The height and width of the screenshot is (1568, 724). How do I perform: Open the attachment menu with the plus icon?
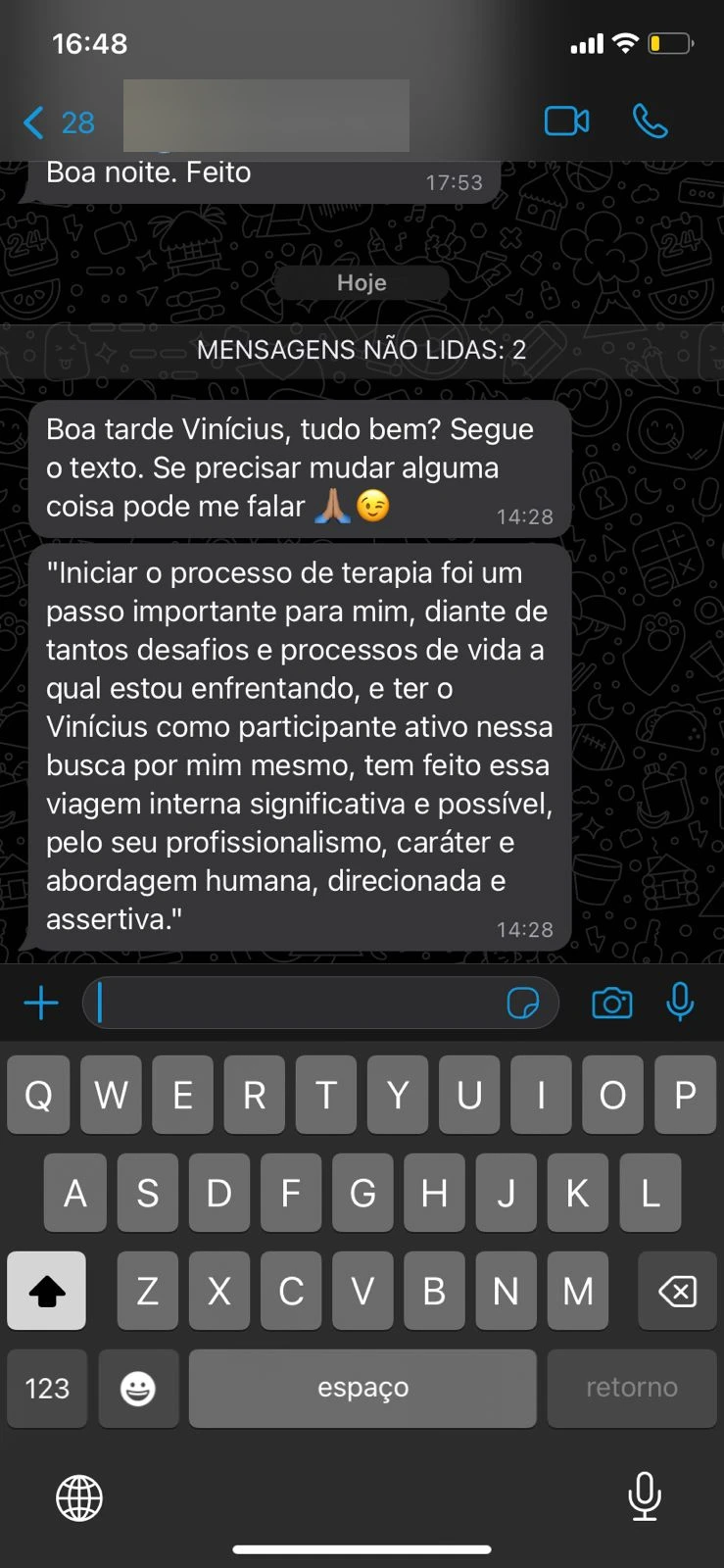coord(40,1003)
